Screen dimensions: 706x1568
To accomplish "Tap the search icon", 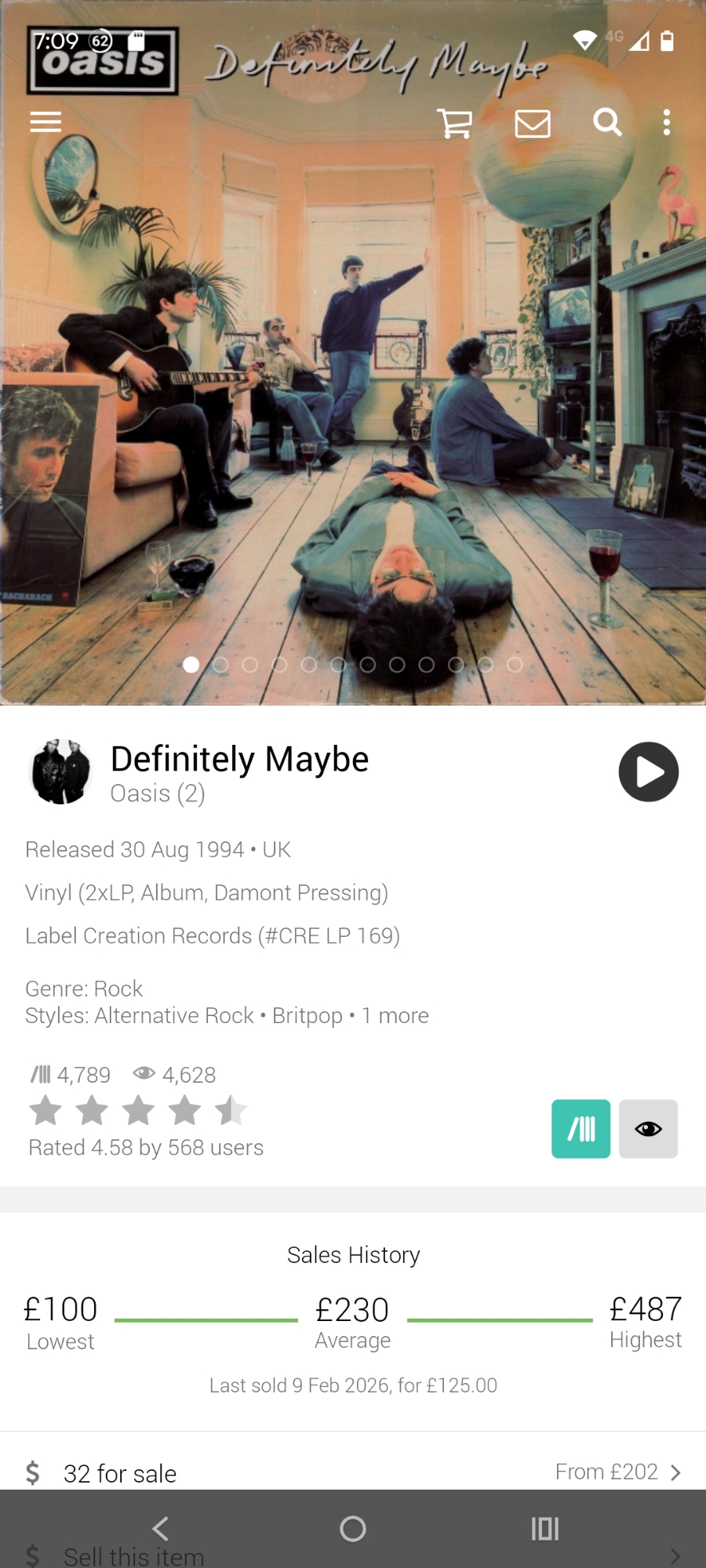I will 606,122.
